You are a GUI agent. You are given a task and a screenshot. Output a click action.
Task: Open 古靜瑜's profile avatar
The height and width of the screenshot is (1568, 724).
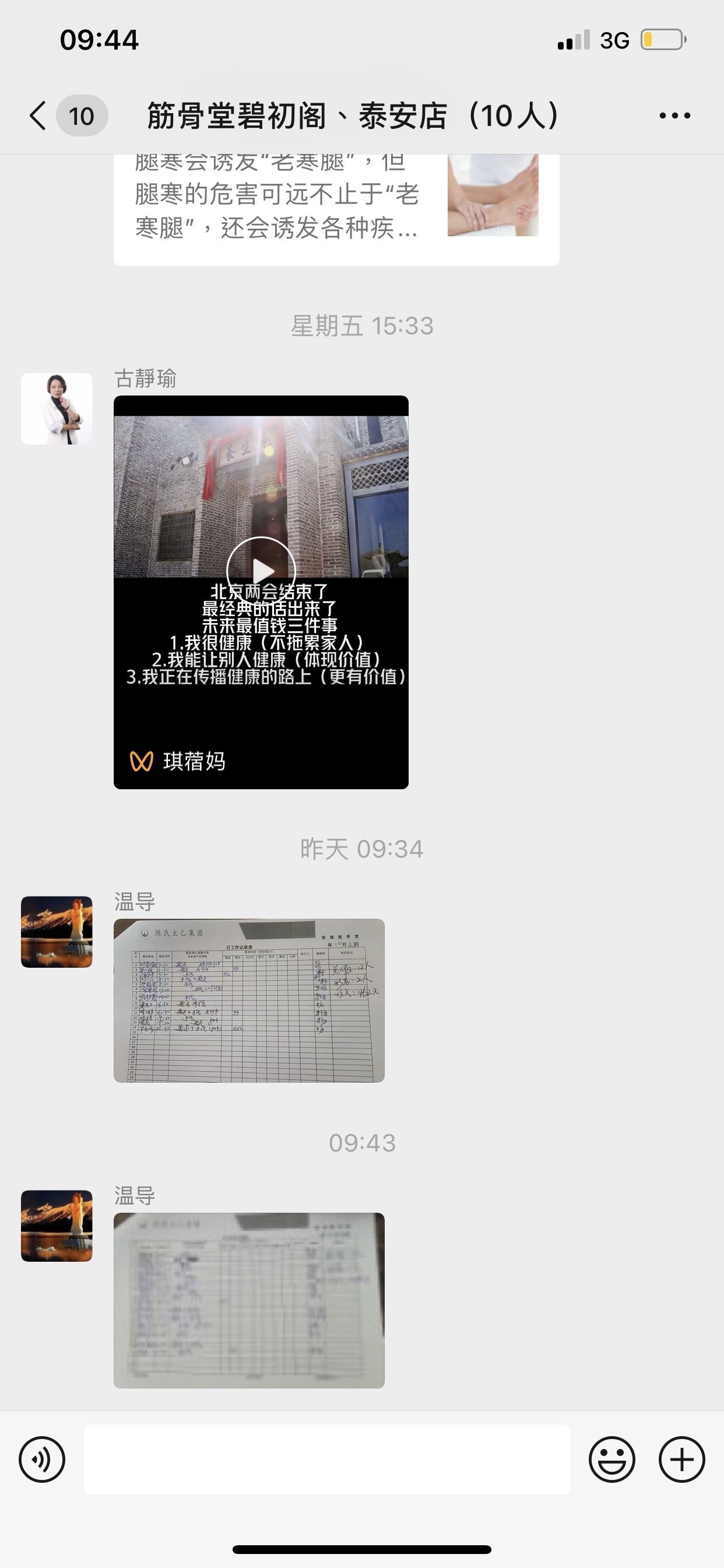coord(57,408)
